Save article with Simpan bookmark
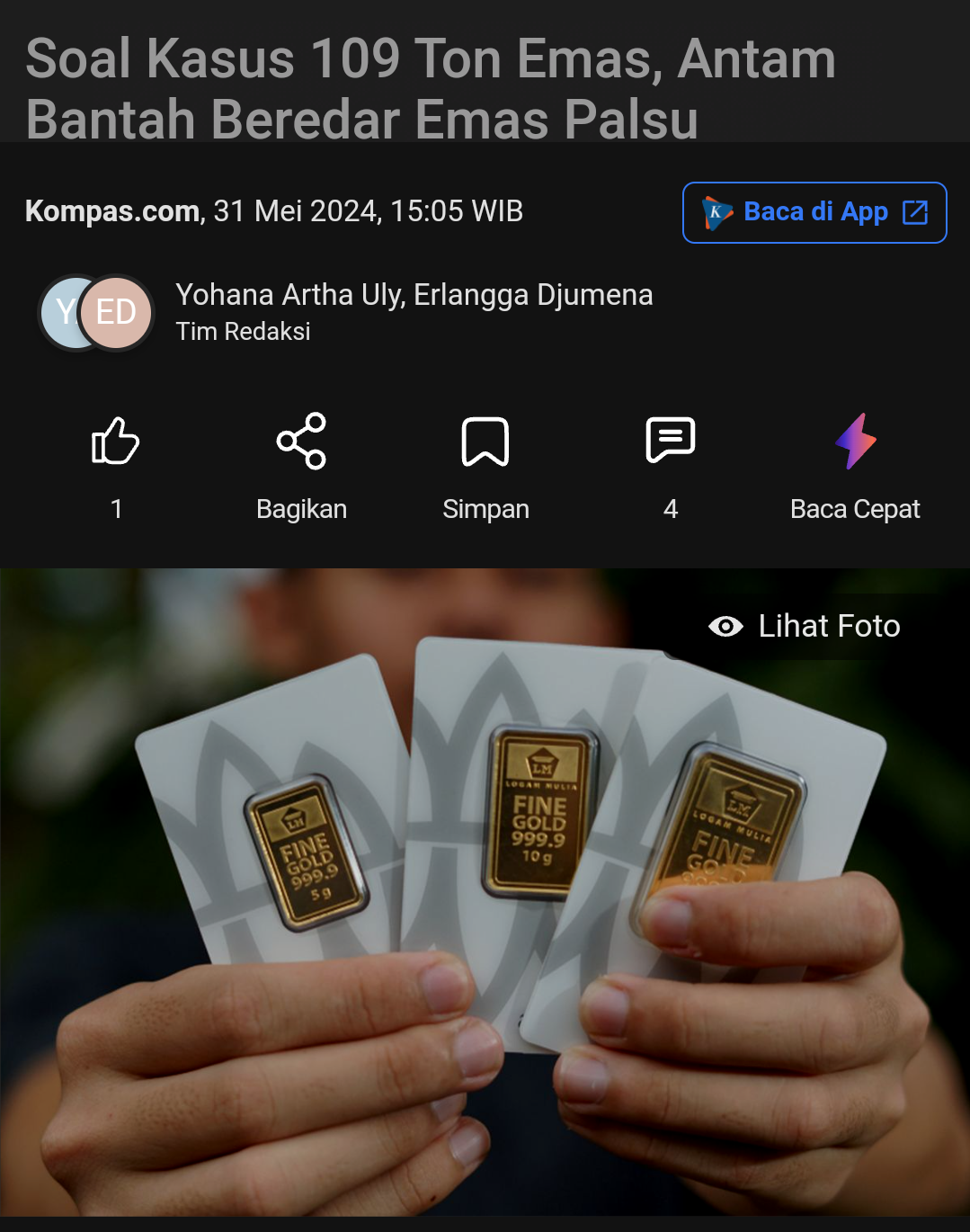 click(x=485, y=442)
